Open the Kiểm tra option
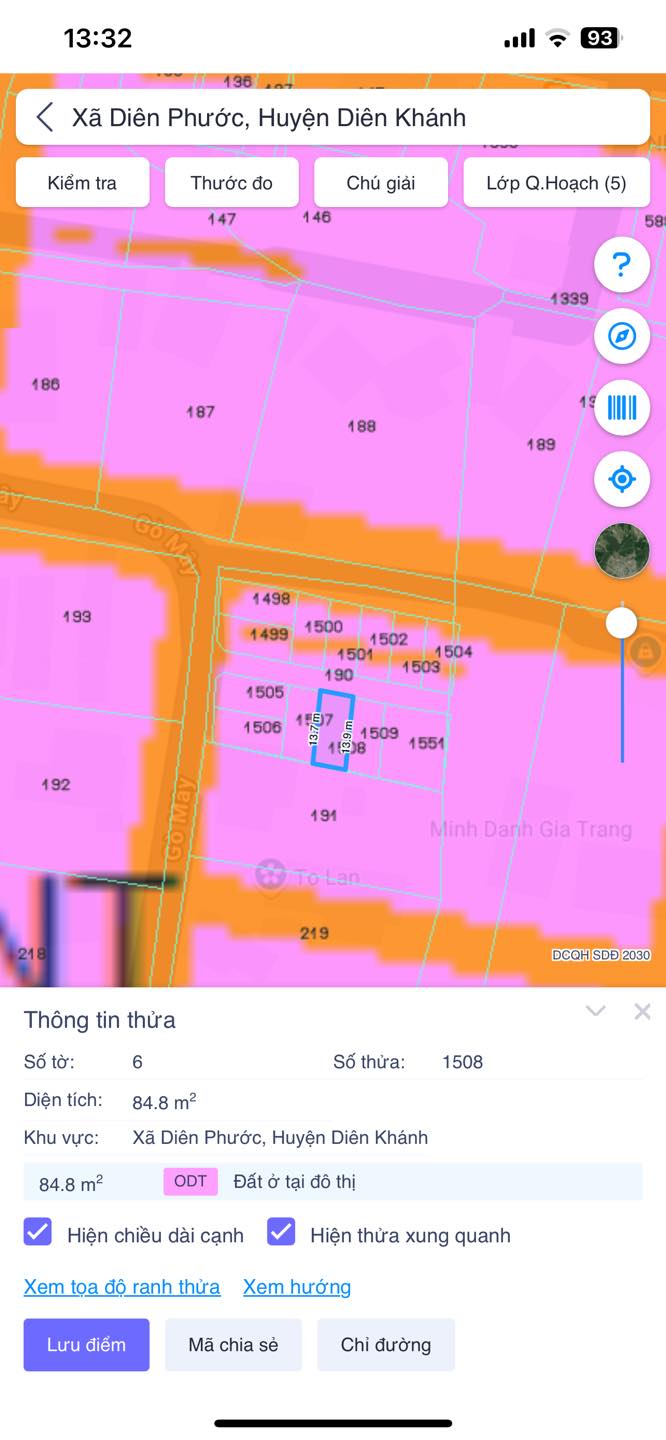The width and height of the screenshot is (666, 1440). point(82,183)
